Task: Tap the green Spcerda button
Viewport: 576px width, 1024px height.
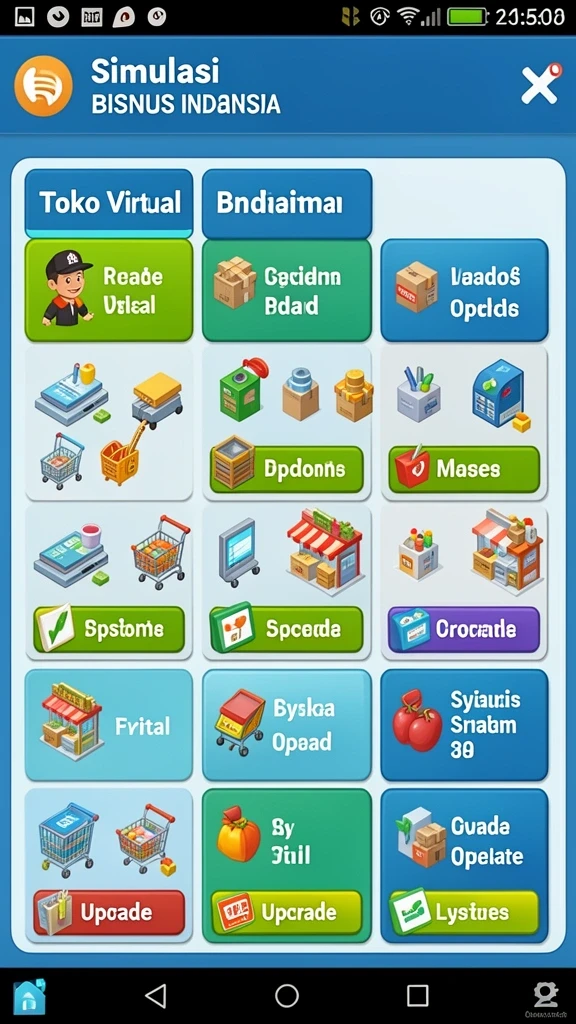Action: [287, 630]
